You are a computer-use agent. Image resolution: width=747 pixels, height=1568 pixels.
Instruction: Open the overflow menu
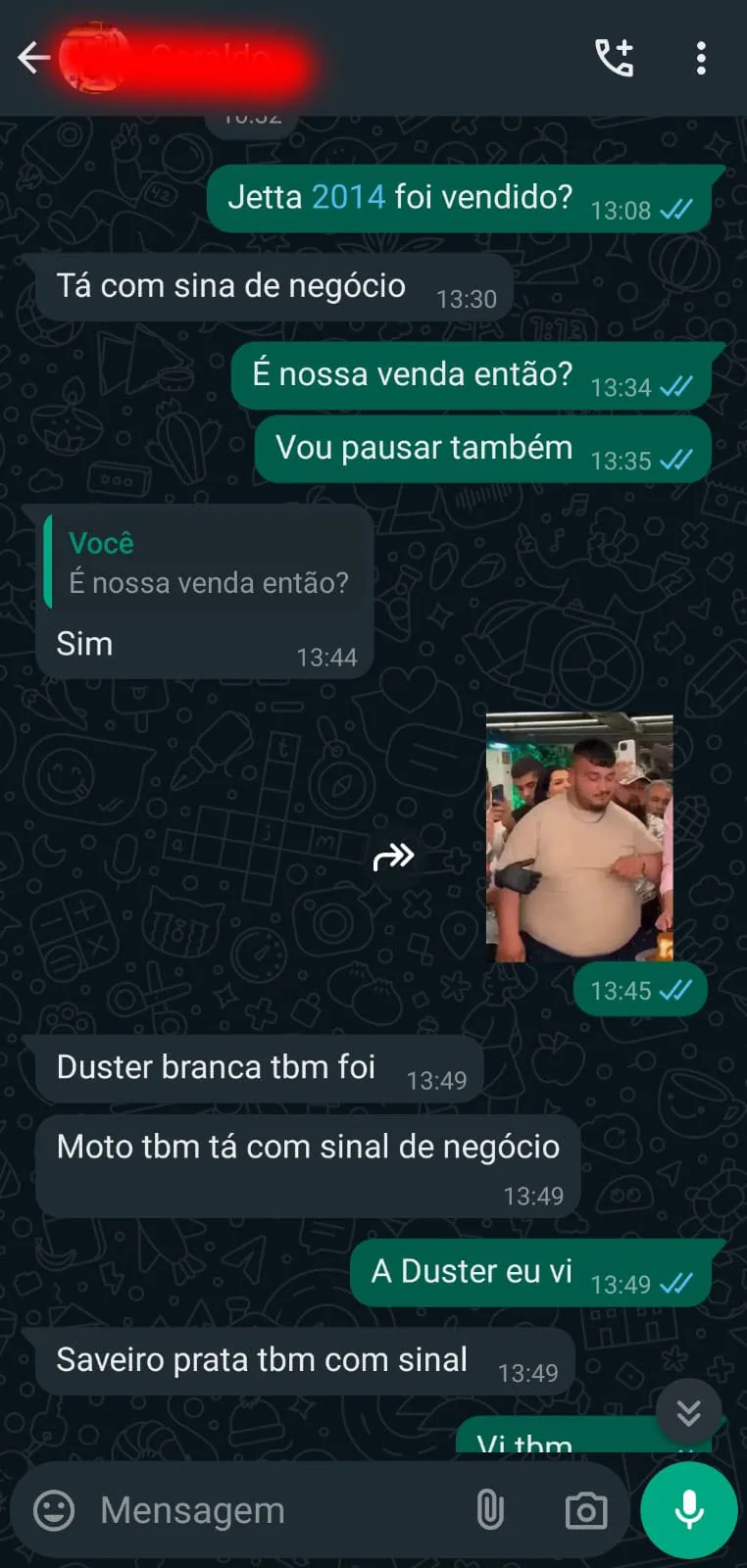[x=701, y=58]
